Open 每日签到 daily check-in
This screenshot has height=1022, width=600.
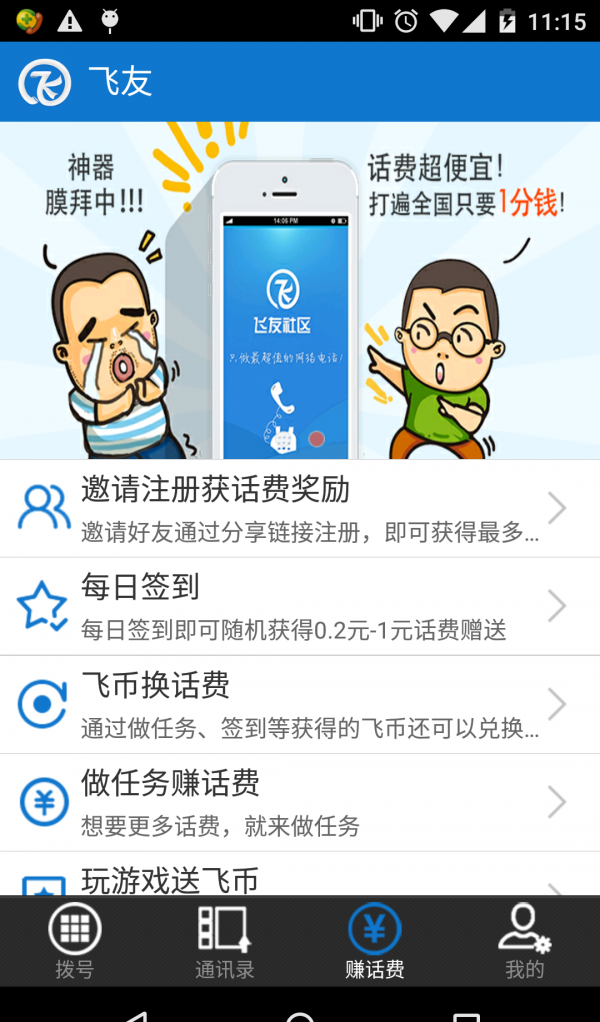300,606
